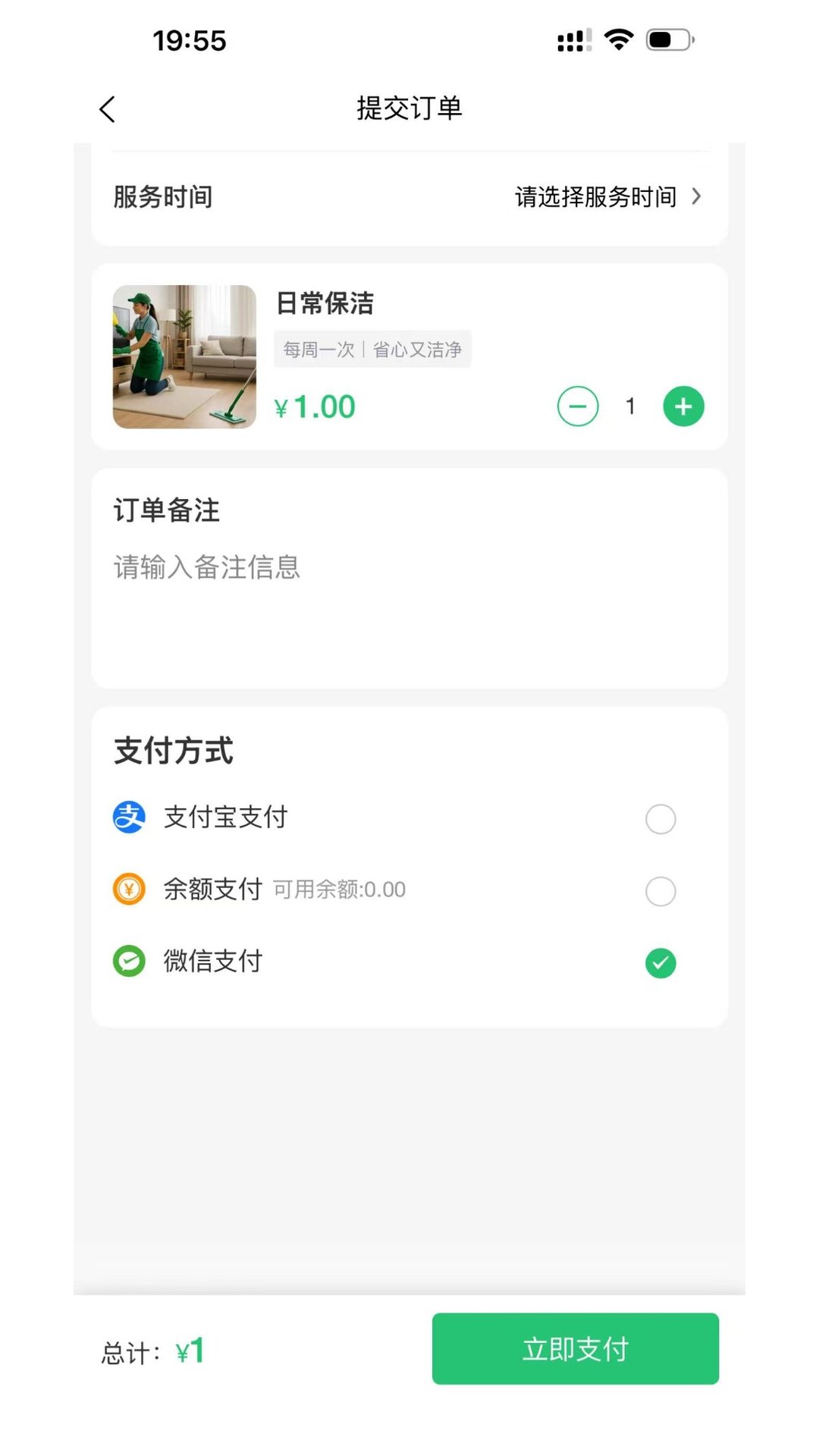
Task: Click the 每周一次 省心又洁净 tag
Action: point(372,350)
